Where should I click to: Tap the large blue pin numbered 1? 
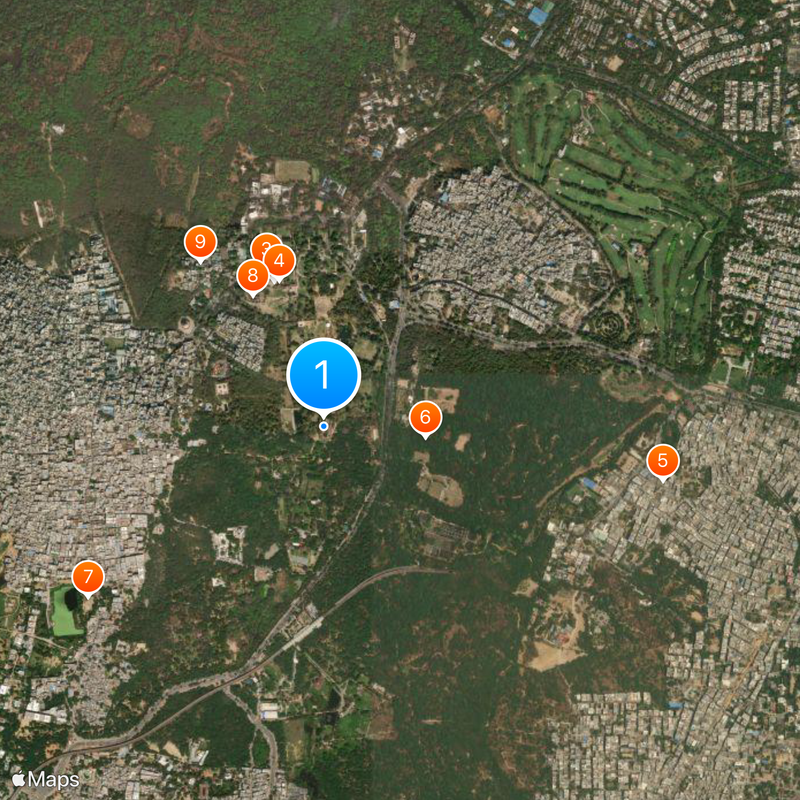[323, 375]
